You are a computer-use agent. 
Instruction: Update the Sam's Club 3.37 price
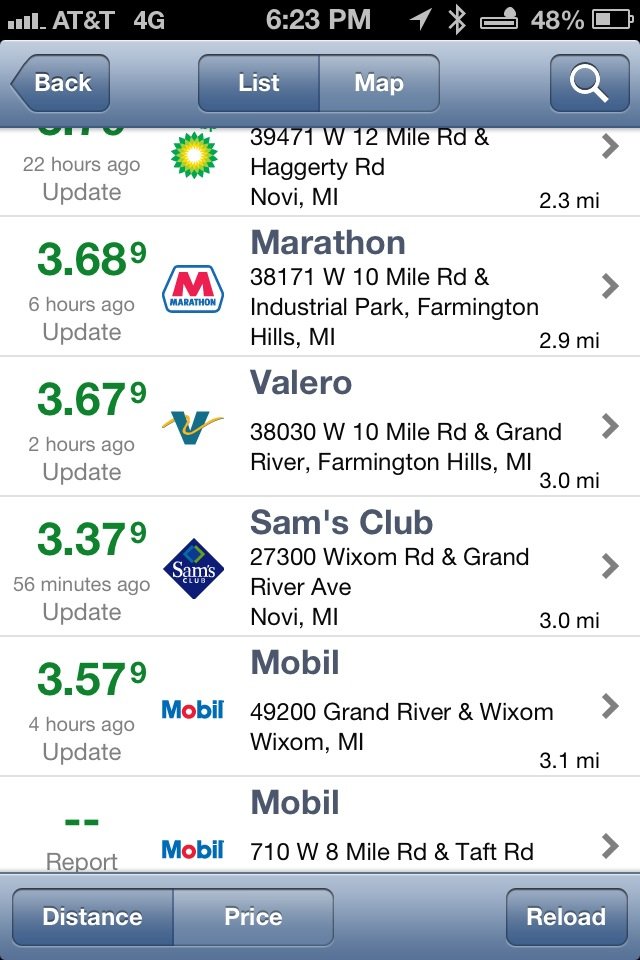click(x=82, y=612)
